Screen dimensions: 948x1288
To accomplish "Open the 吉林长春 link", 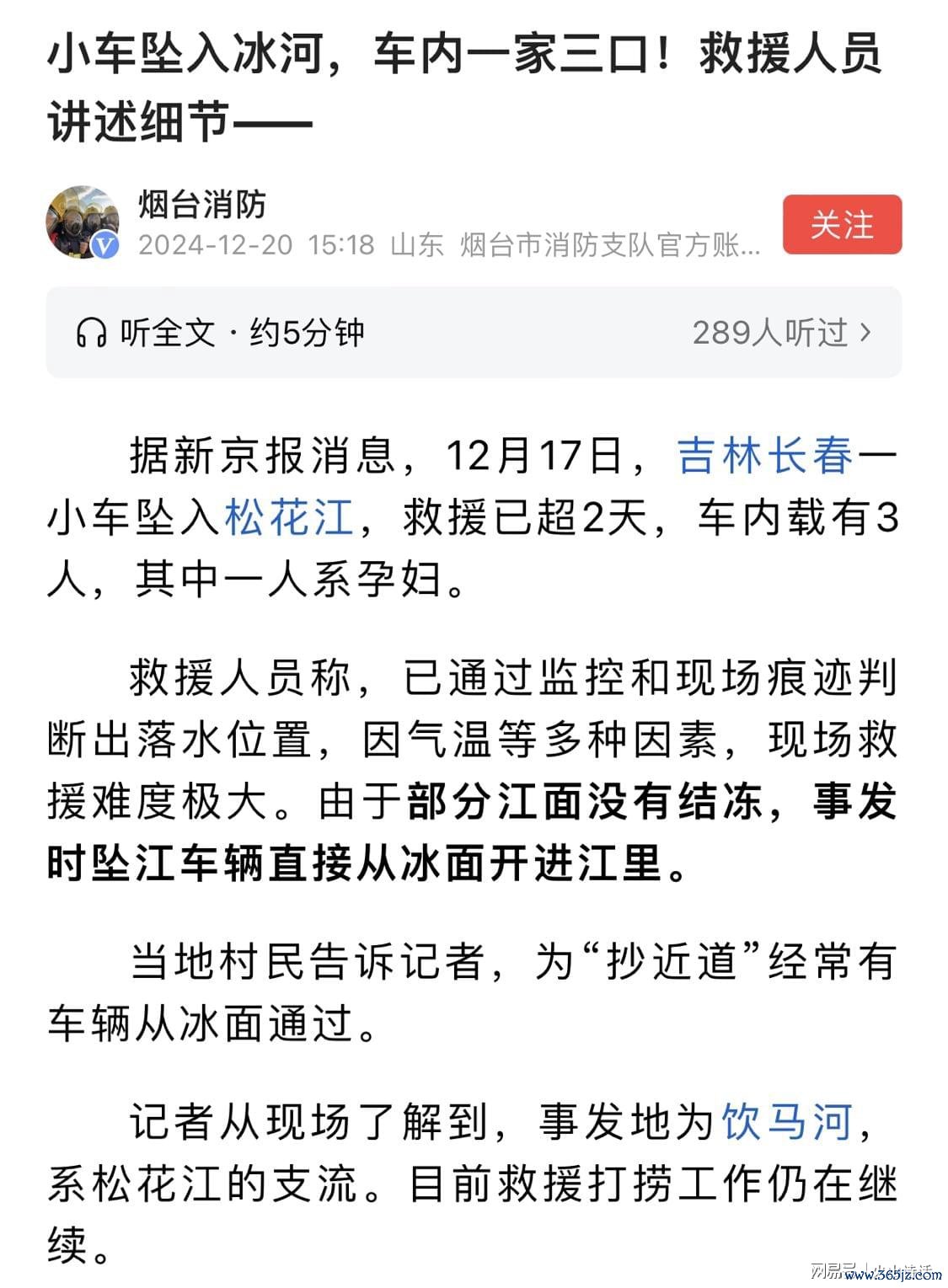I will [x=764, y=456].
